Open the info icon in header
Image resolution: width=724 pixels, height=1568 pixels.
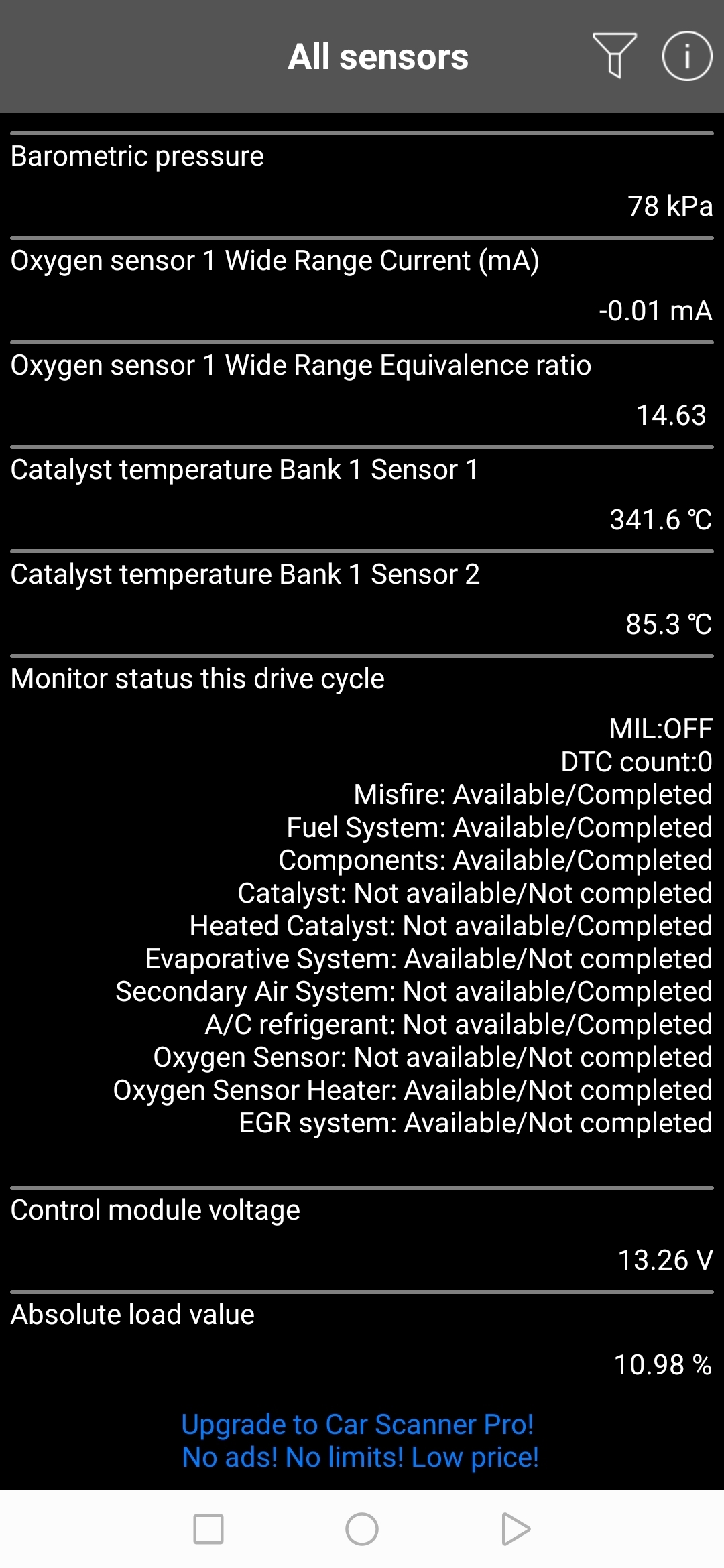tap(686, 56)
